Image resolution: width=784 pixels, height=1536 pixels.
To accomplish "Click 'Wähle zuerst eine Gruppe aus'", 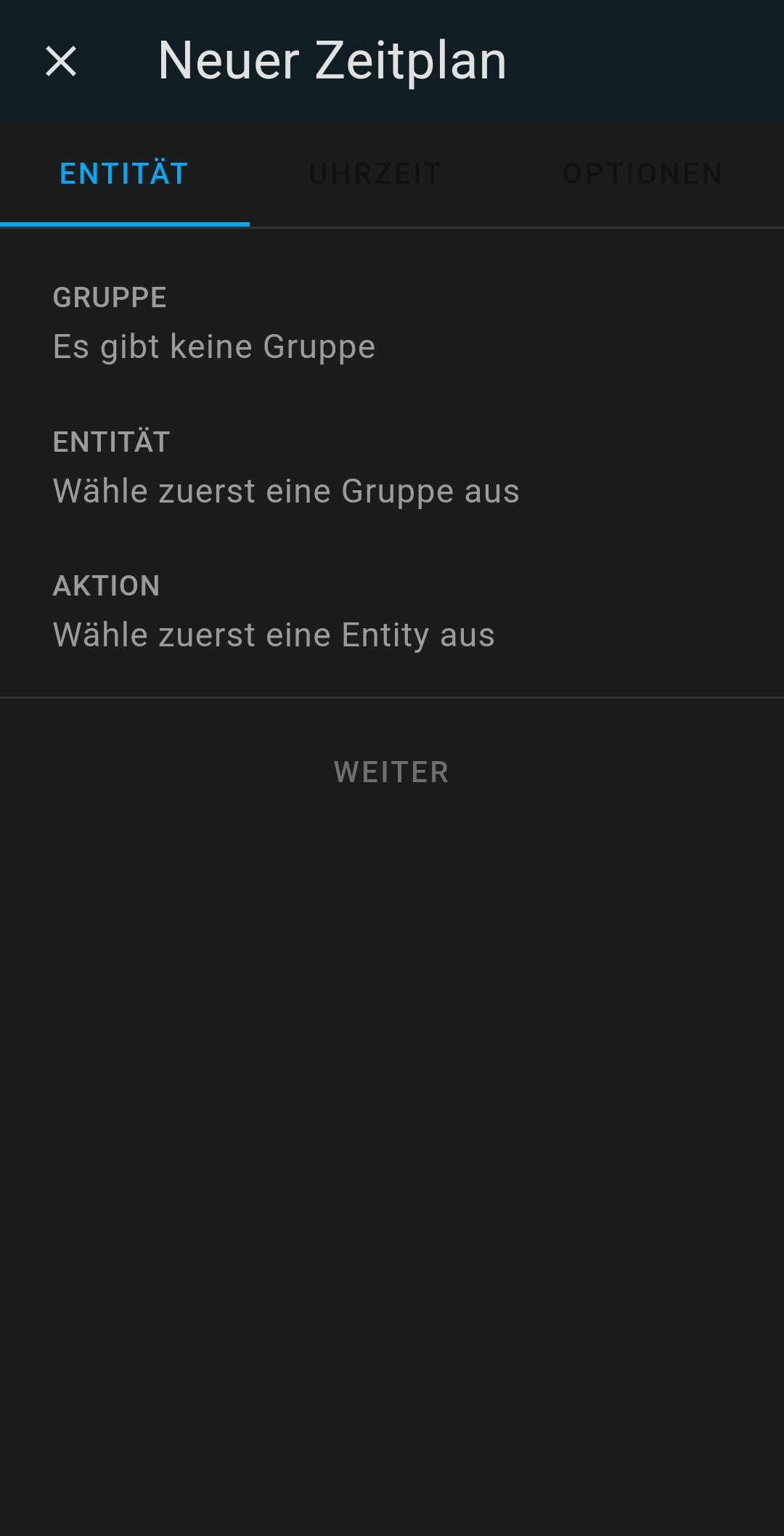I will click(x=286, y=490).
